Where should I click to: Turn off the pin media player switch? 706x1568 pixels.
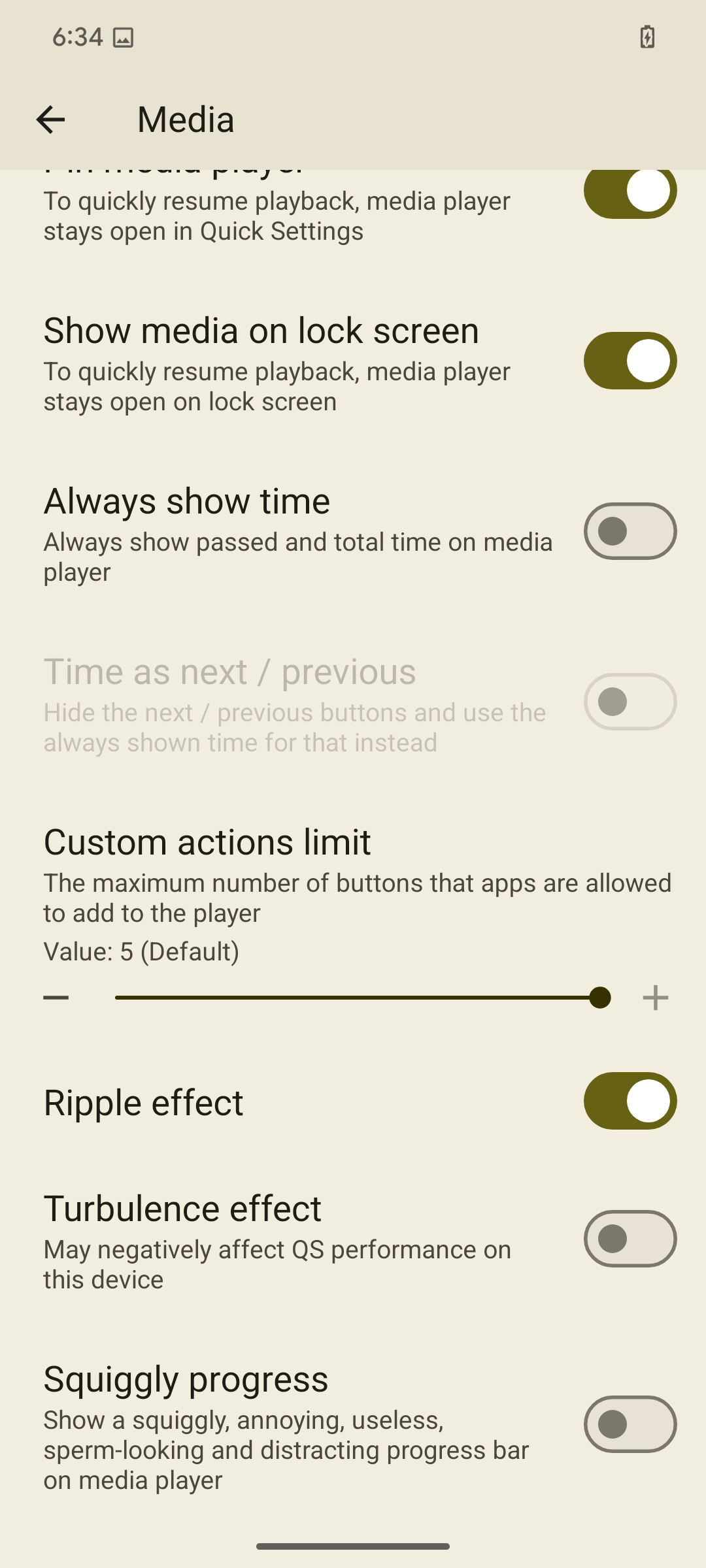630,193
